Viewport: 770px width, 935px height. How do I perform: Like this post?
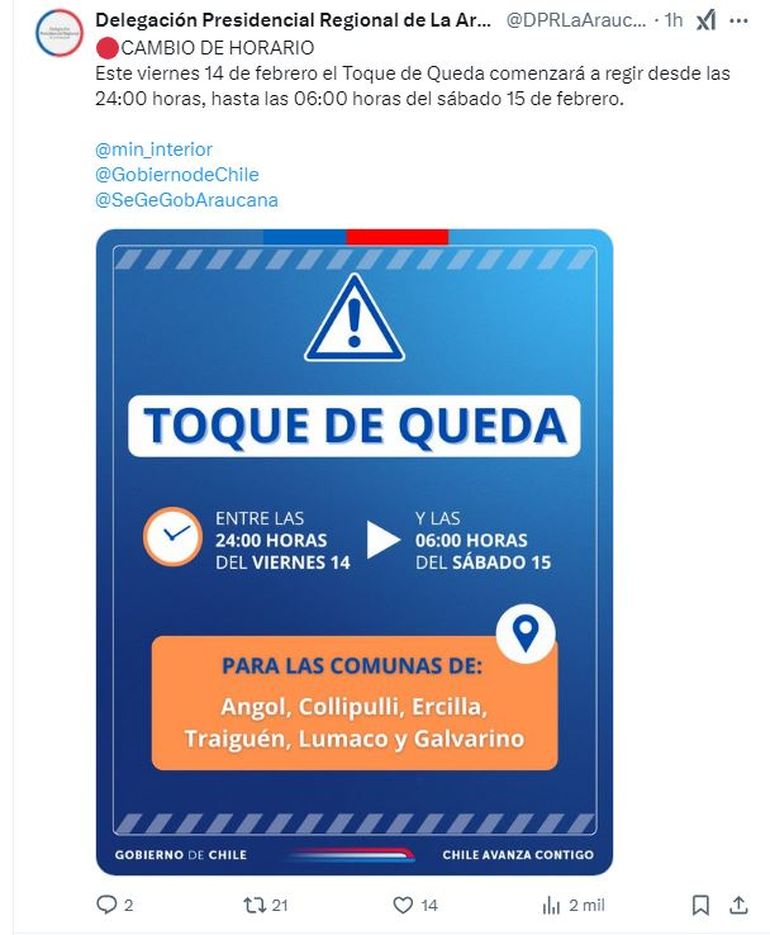(x=403, y=905)
